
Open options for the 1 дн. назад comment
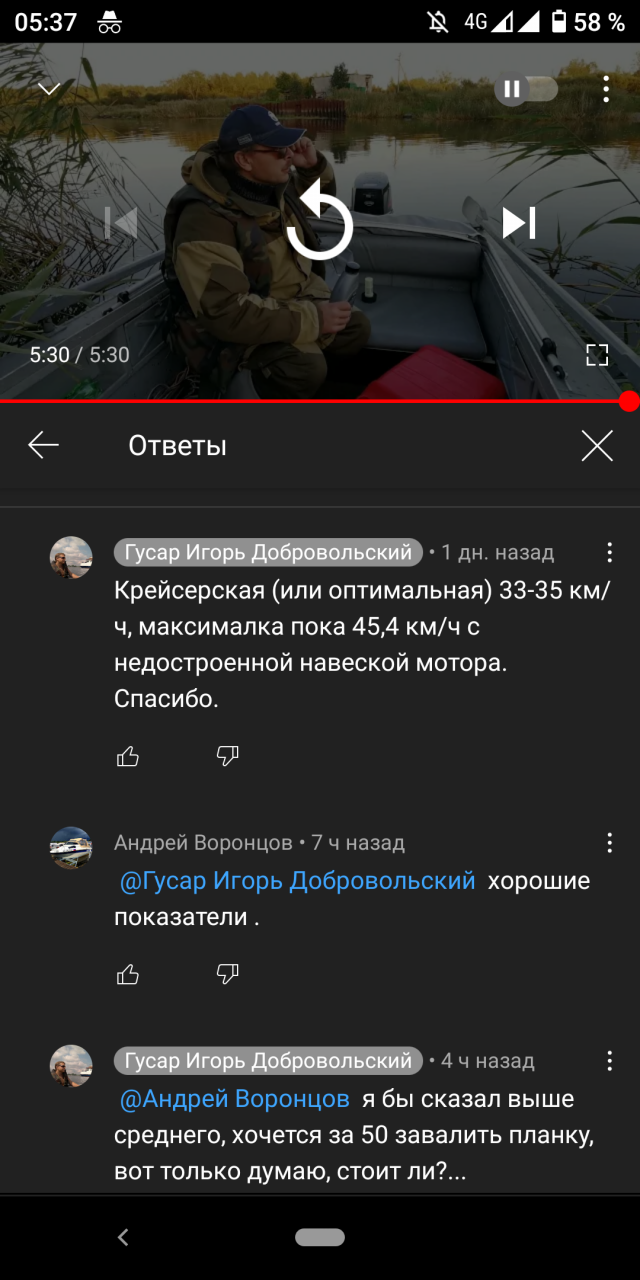(x=609, y=553)
